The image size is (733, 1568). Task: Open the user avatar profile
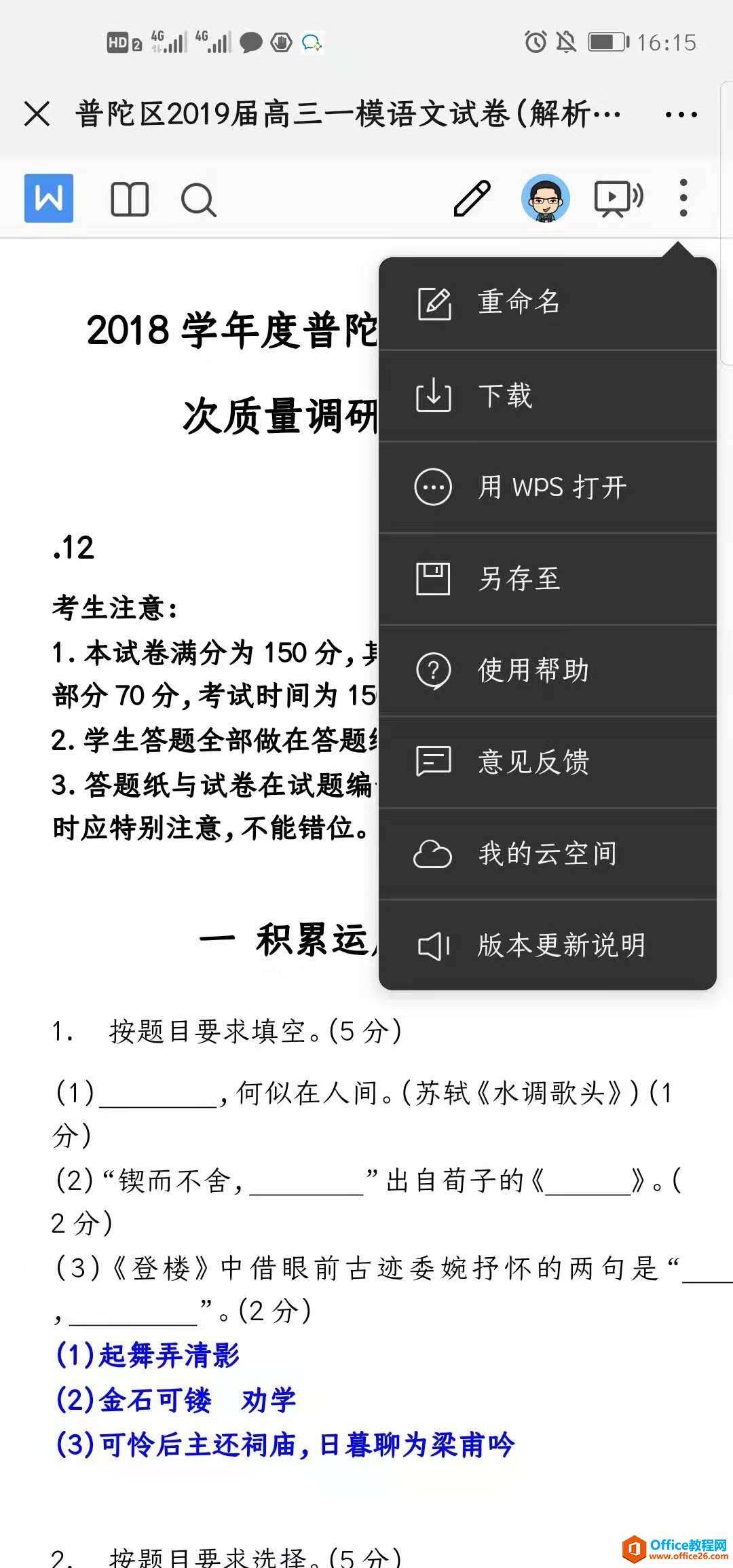pyautogui.click(x=545, y=198)
